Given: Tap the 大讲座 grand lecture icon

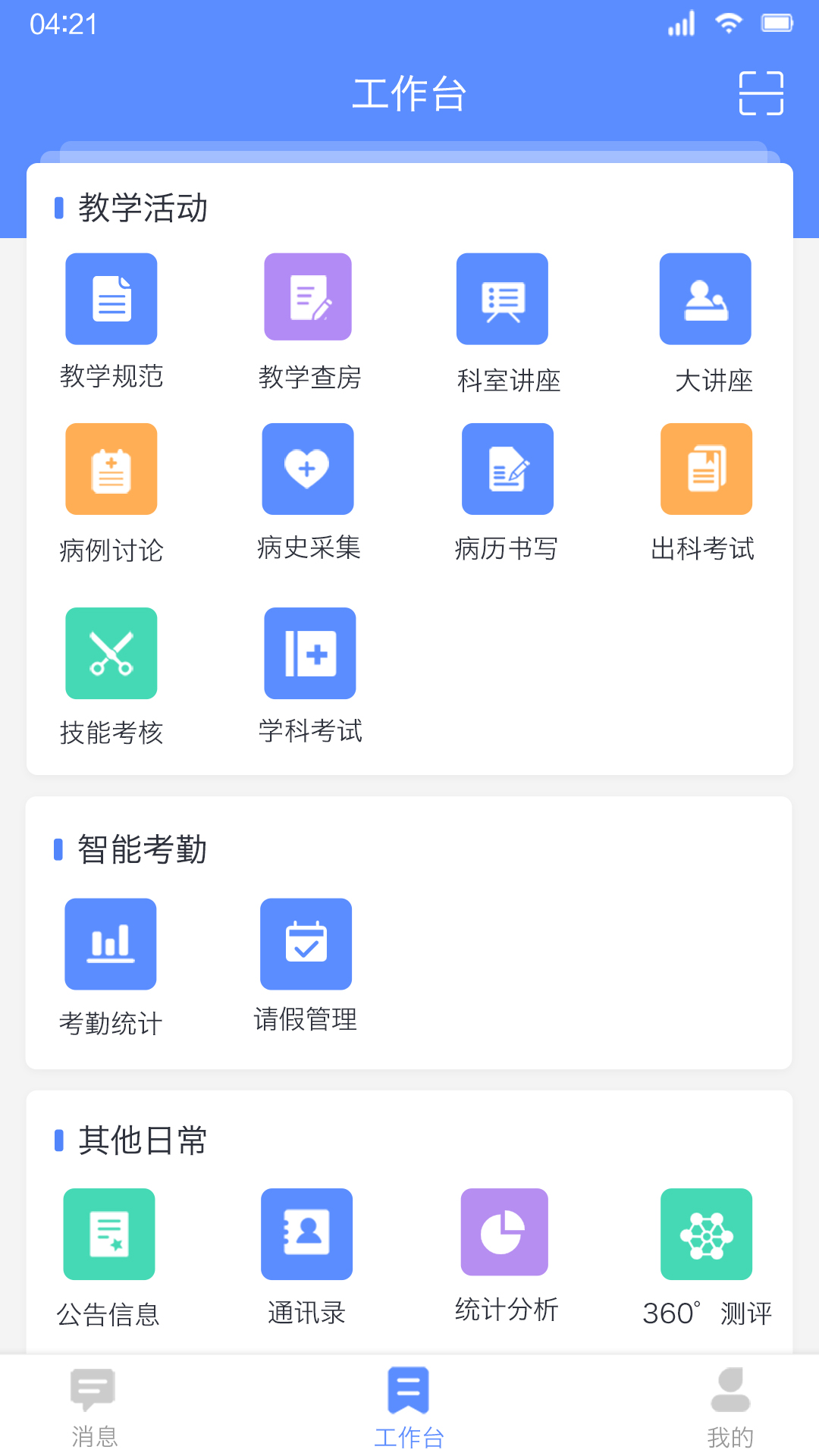Looking at the screenshot, I should [x=705, y=298].
